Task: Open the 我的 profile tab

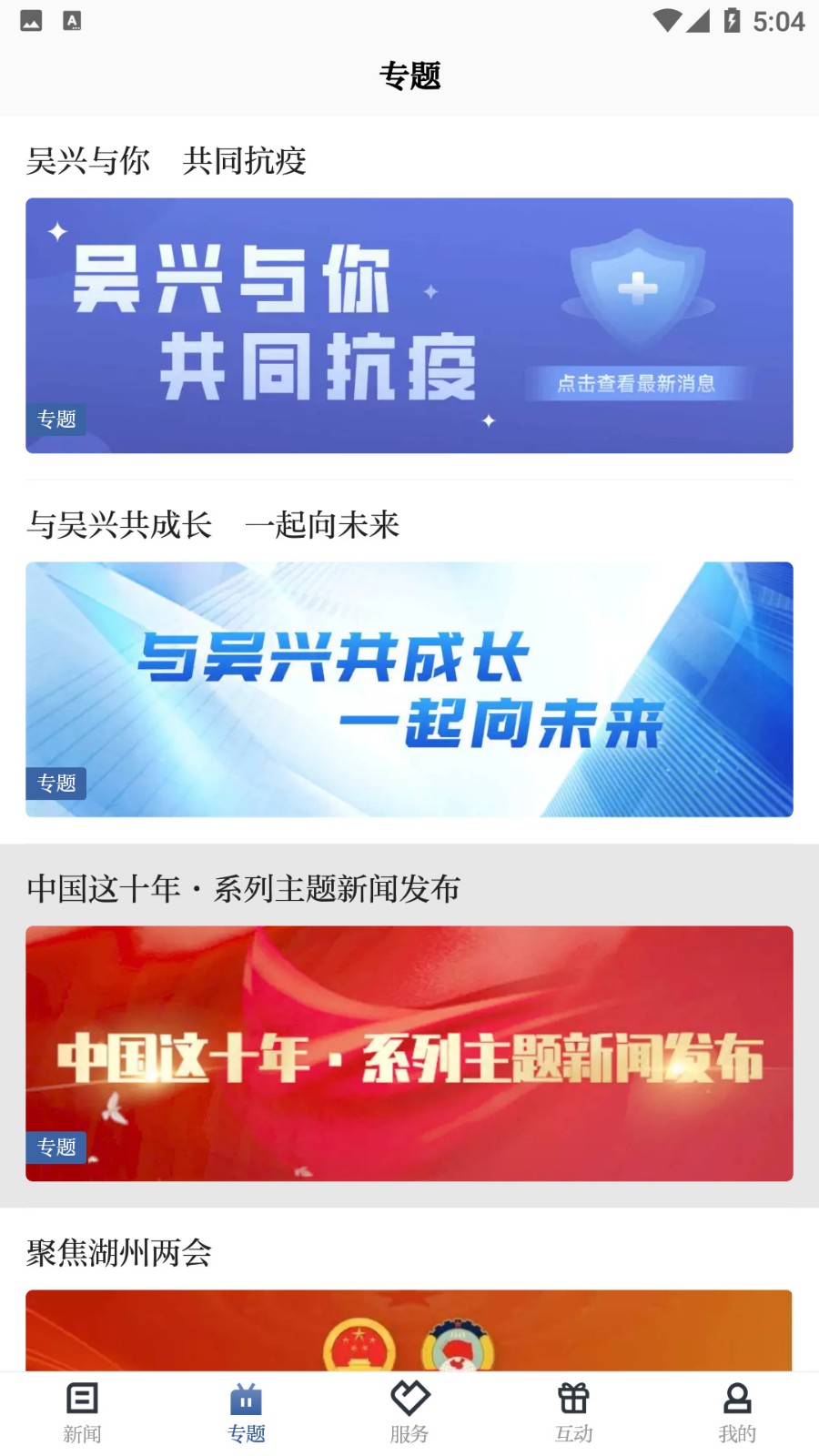Action: click(737, 1413)
